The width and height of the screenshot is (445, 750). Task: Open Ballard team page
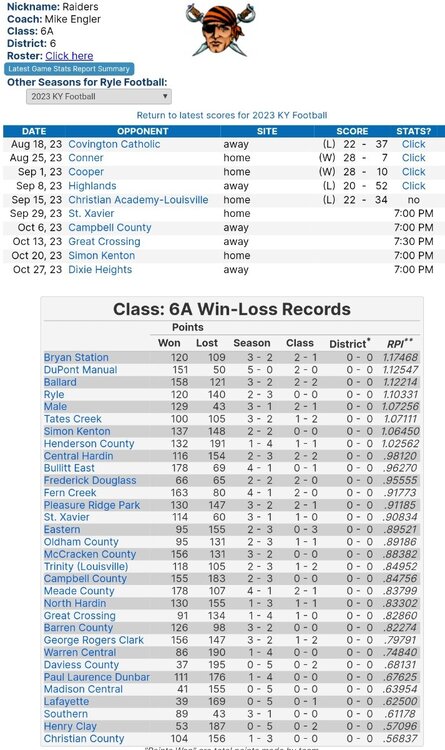[x=60, y=382]
